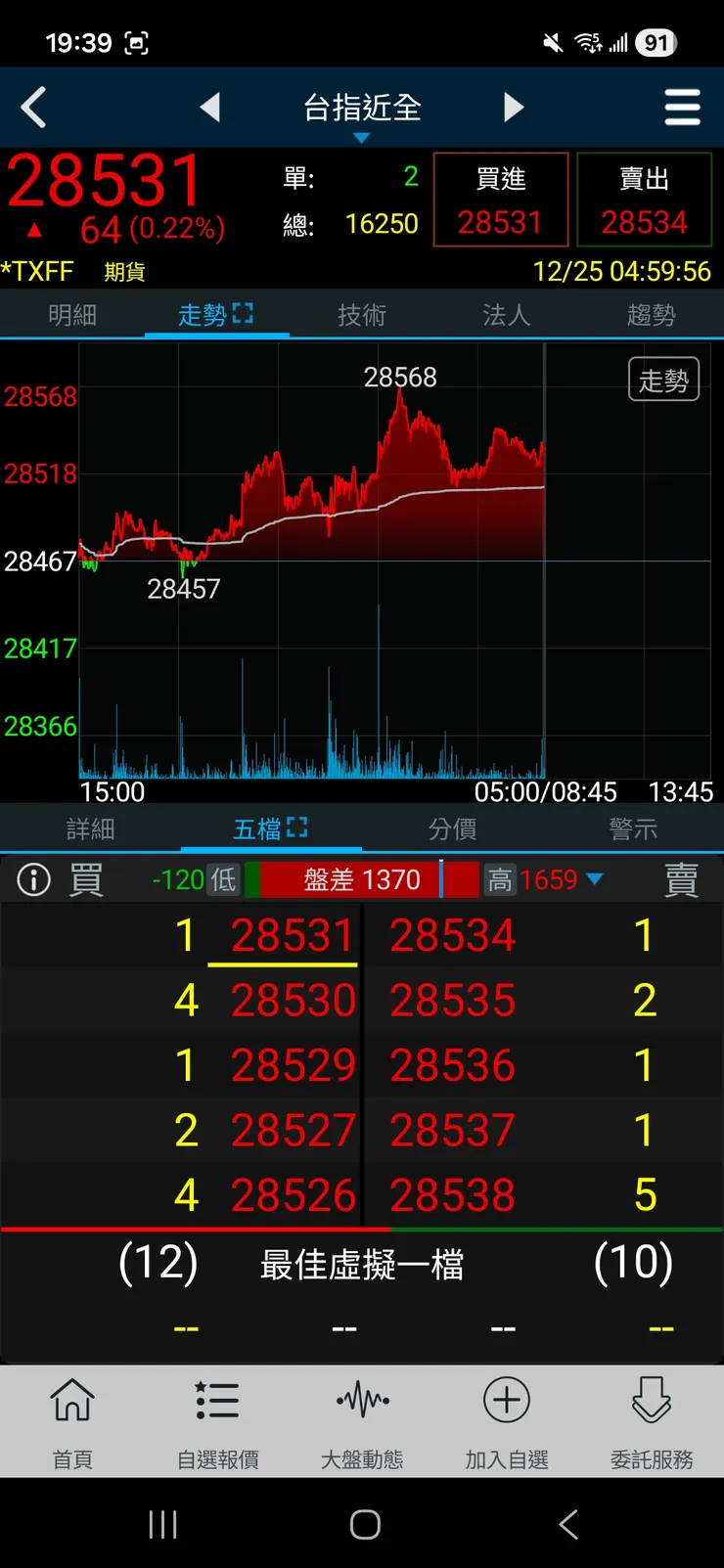The height and width of the screenshot is (1568, 724).
Task: Switch to the 趨勢 tab
Action: [651, 315]
